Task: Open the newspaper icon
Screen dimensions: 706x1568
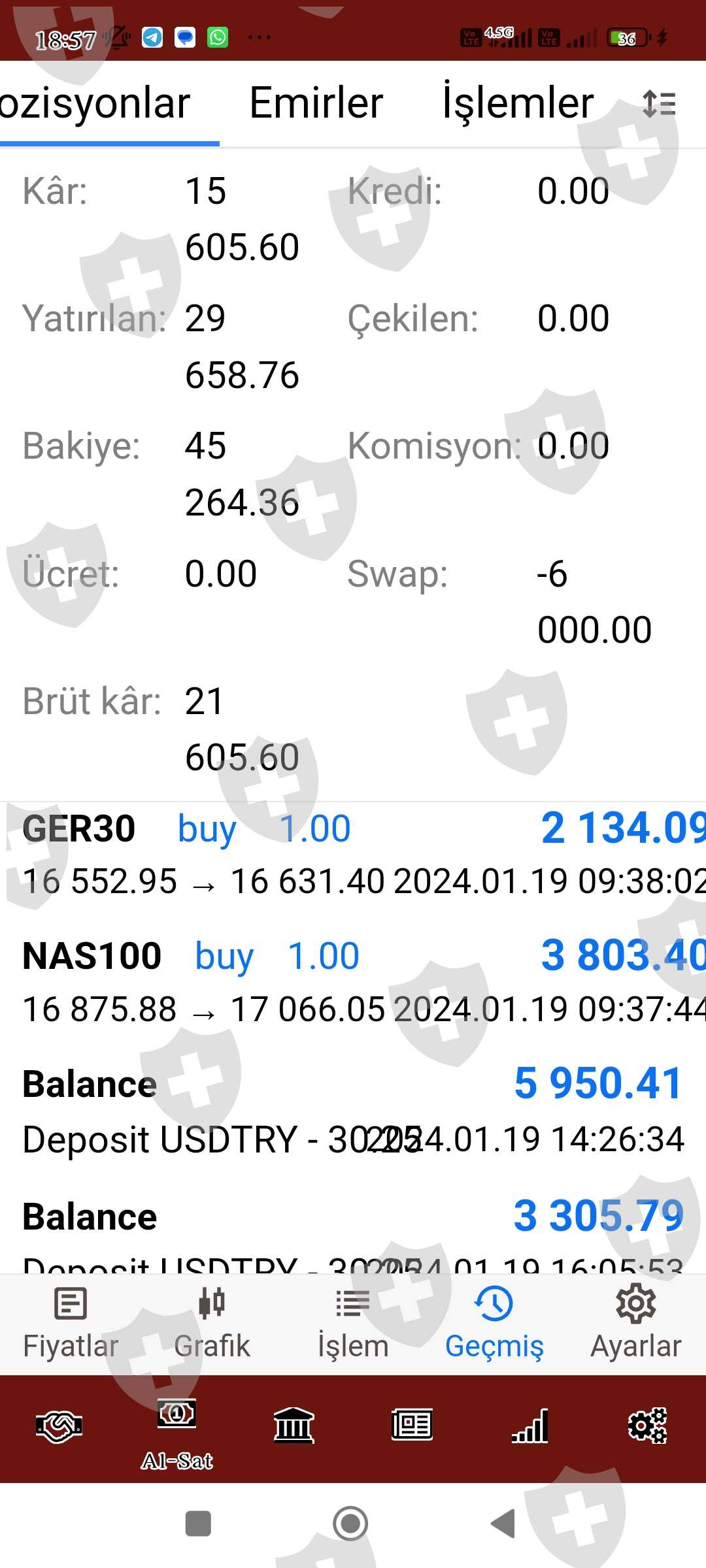Action: pos(412,1426)
